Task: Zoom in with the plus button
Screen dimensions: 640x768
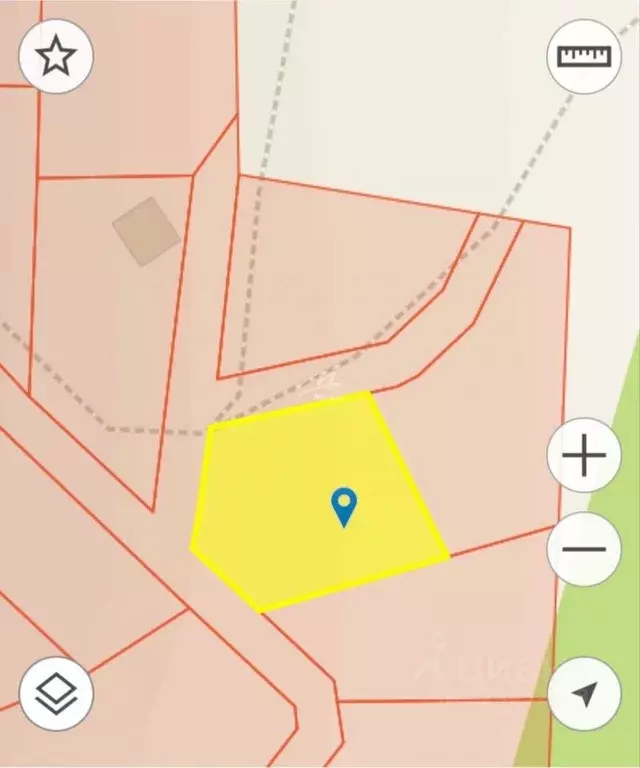Action: (584, 456)
